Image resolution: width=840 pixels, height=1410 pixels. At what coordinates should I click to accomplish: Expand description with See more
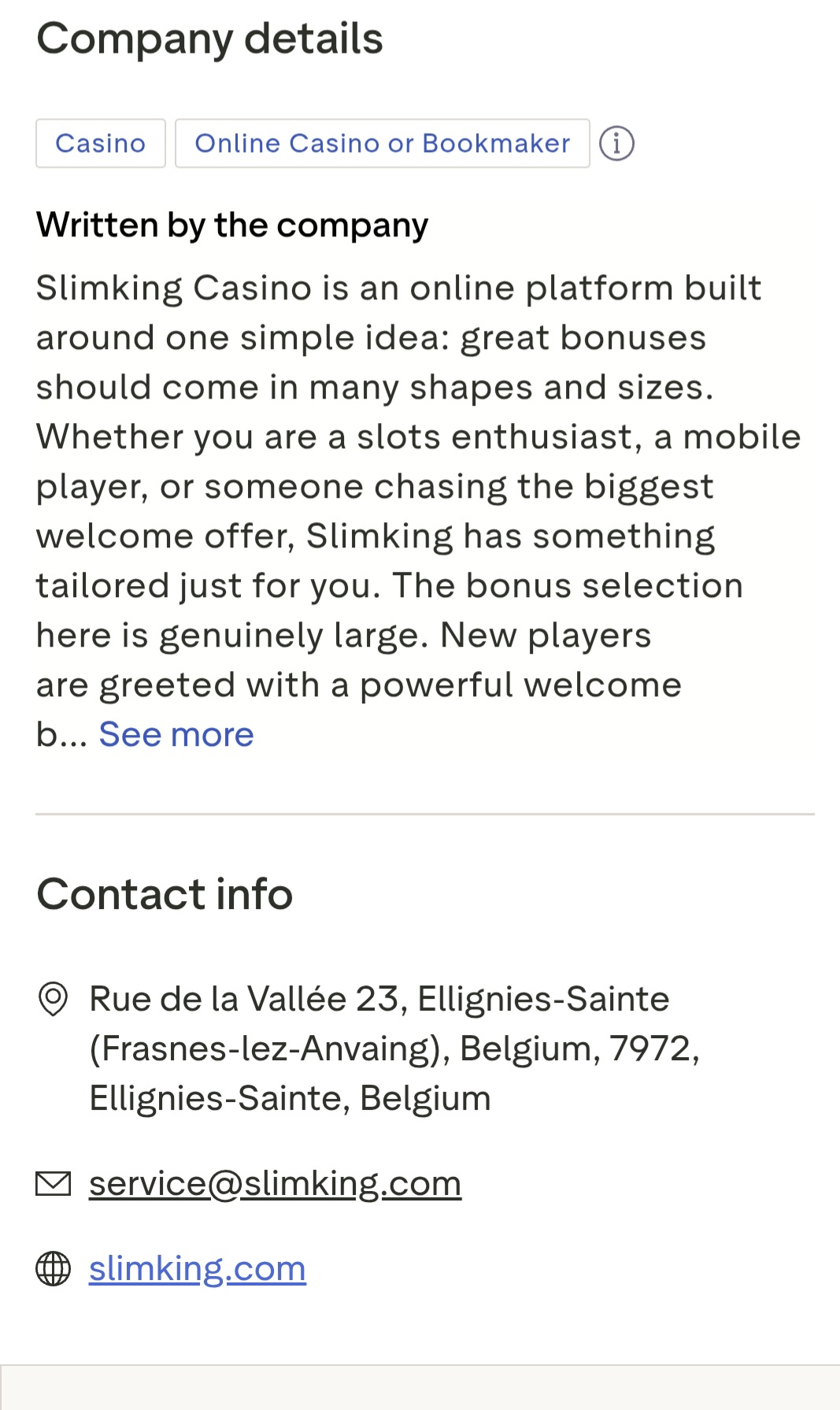tap(176, 734)
